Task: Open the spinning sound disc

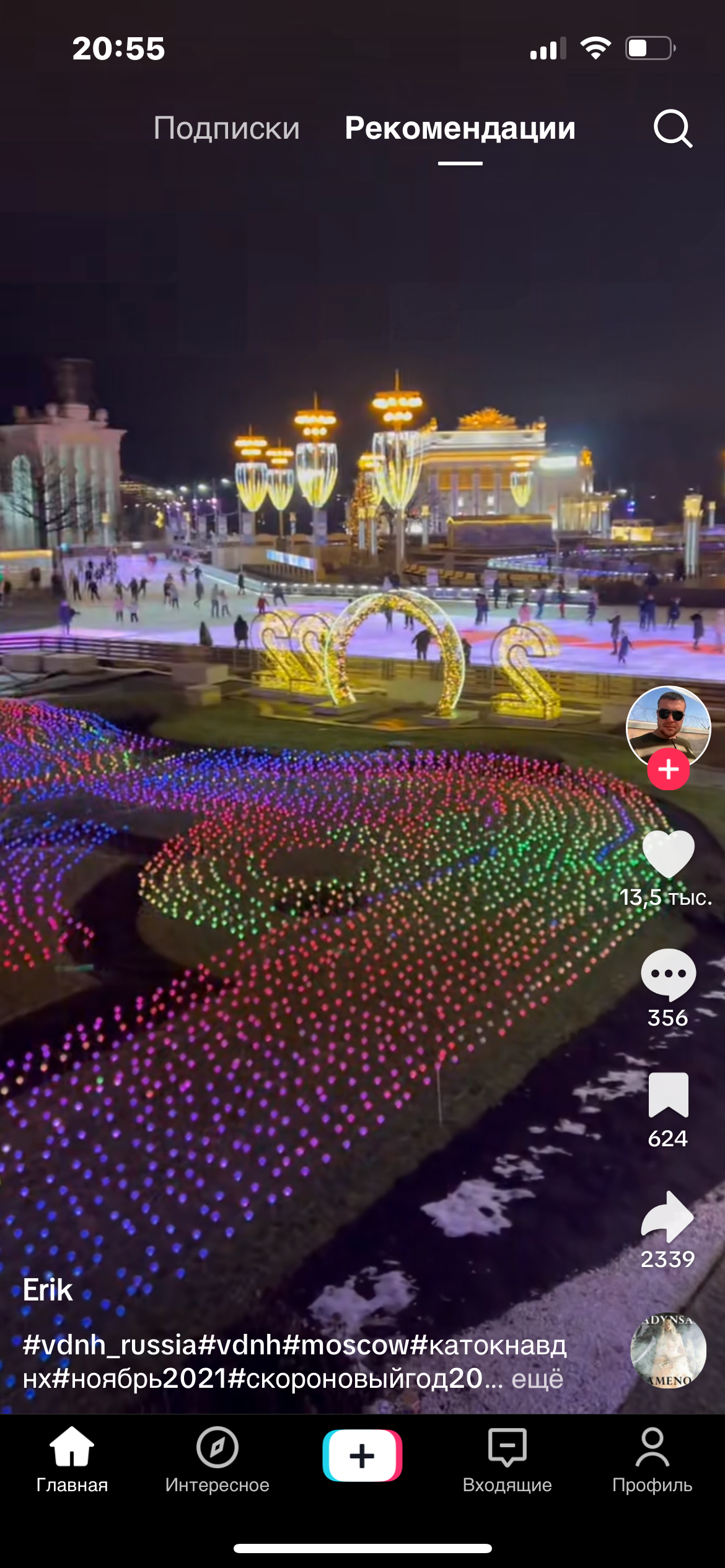Action: click(668, 1351)
